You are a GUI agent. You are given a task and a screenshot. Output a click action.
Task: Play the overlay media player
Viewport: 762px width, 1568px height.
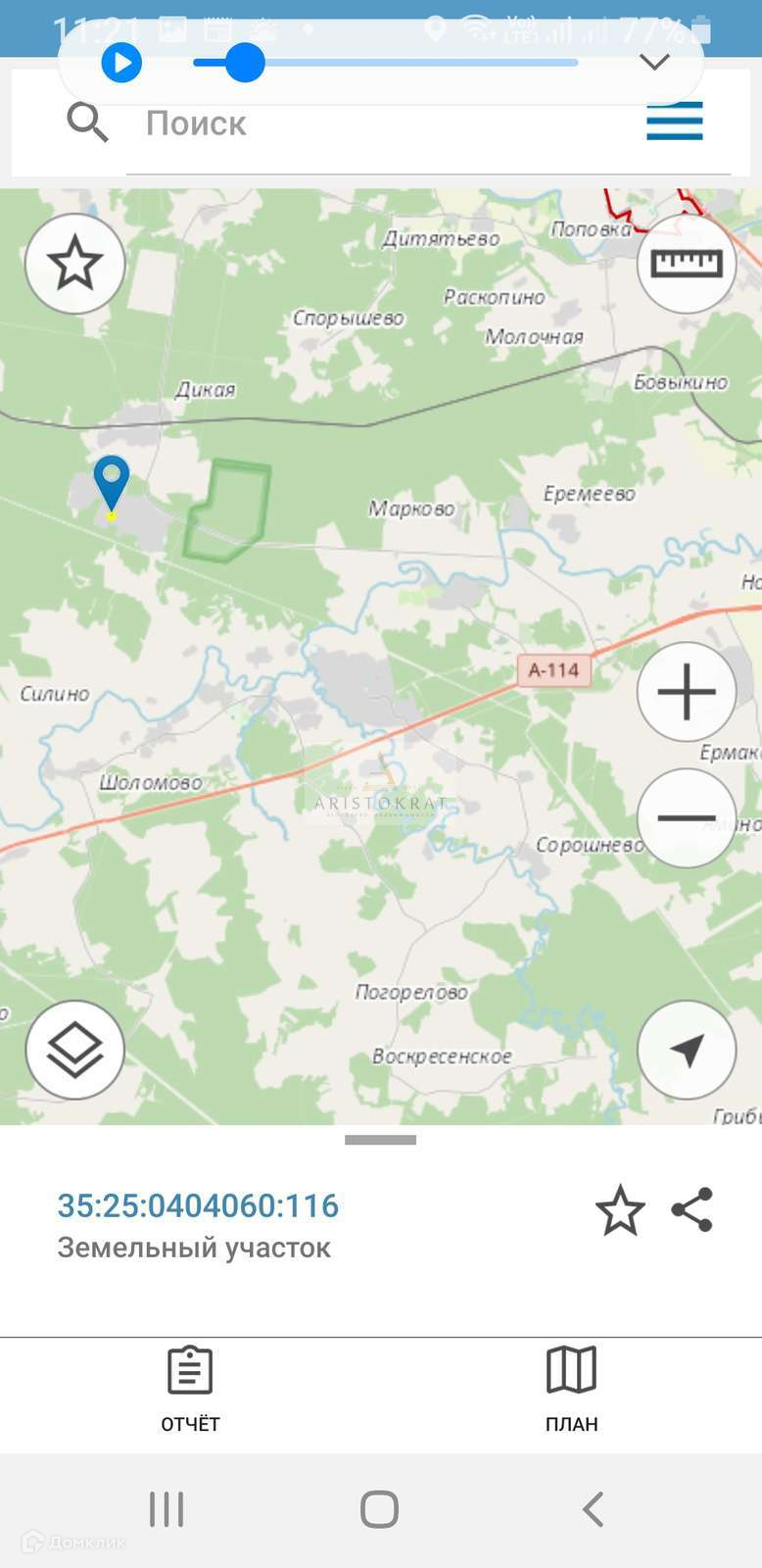coord(121,64)
